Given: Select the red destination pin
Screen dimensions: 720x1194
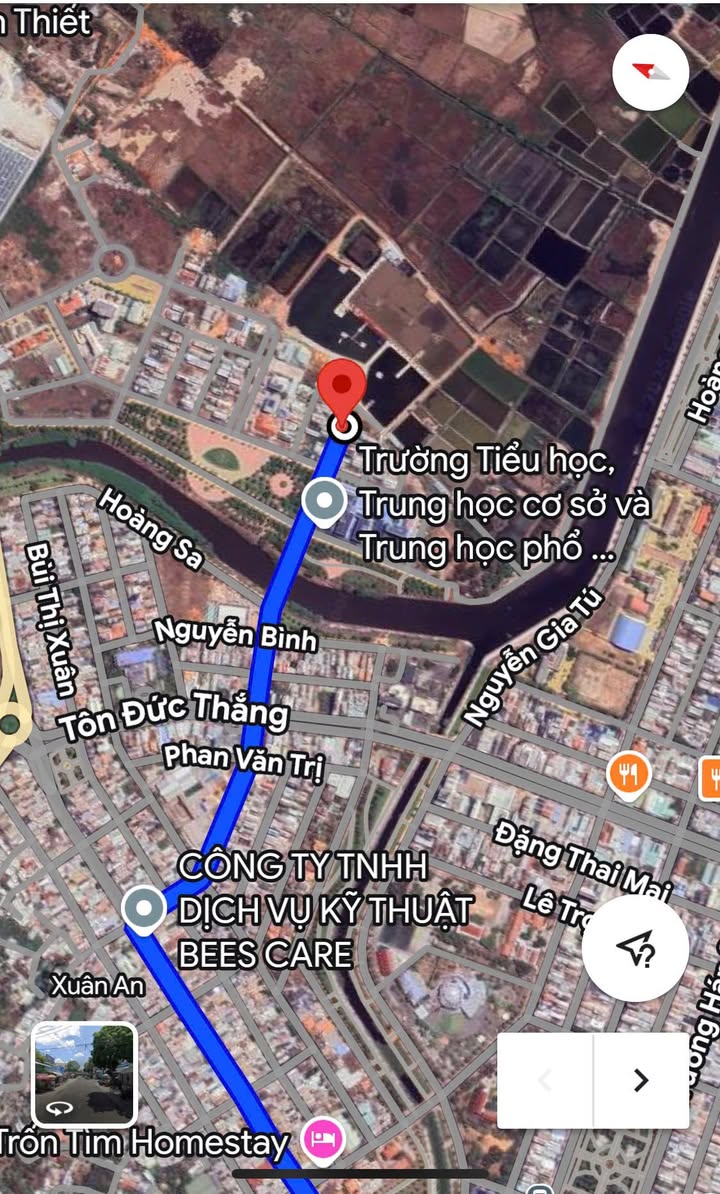Looking at the screenshot, I should click(x=341, y=394).
